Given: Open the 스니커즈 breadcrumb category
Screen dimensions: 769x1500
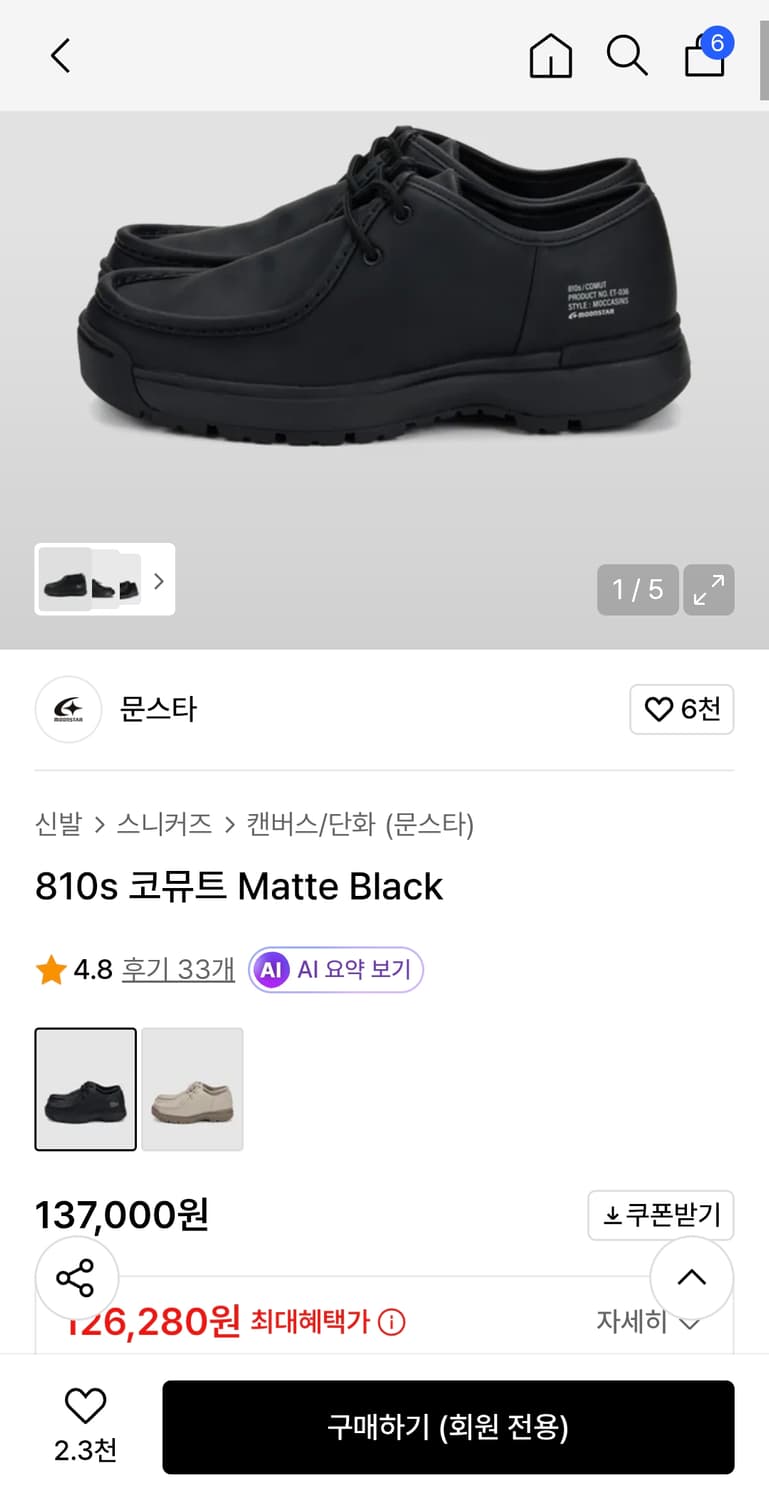Looking at the screenshot, I should 165,825.
